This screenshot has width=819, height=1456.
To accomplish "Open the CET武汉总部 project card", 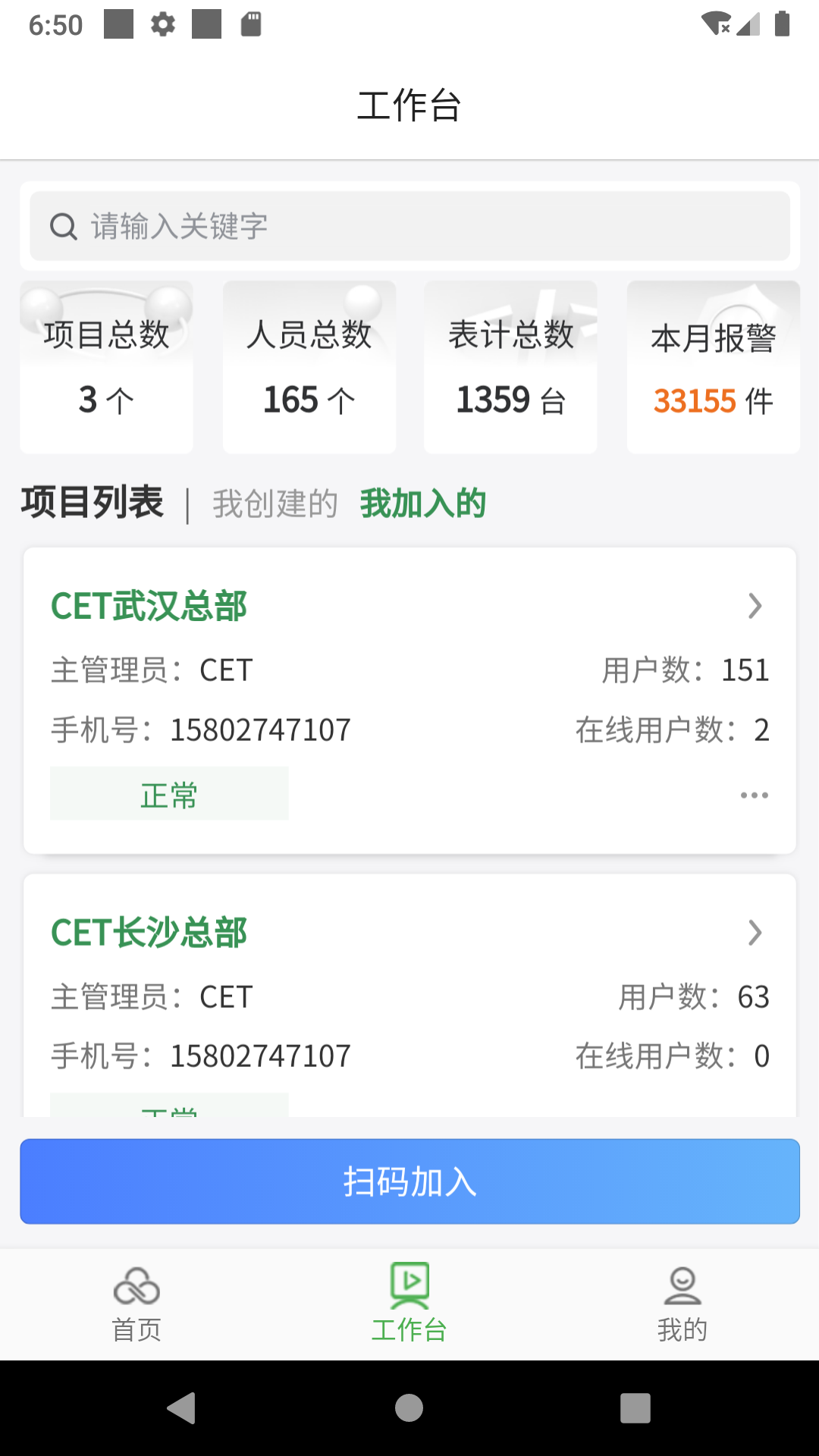I will point(409,607).
